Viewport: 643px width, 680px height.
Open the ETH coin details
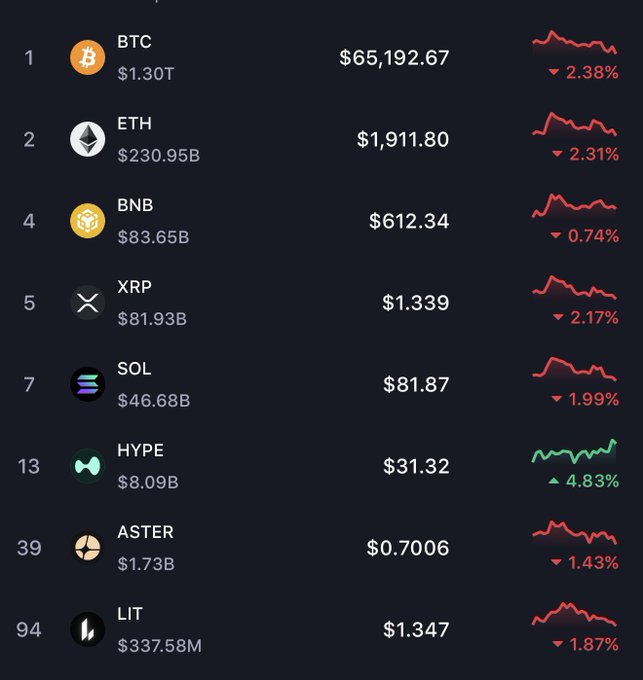click(134, 124)
